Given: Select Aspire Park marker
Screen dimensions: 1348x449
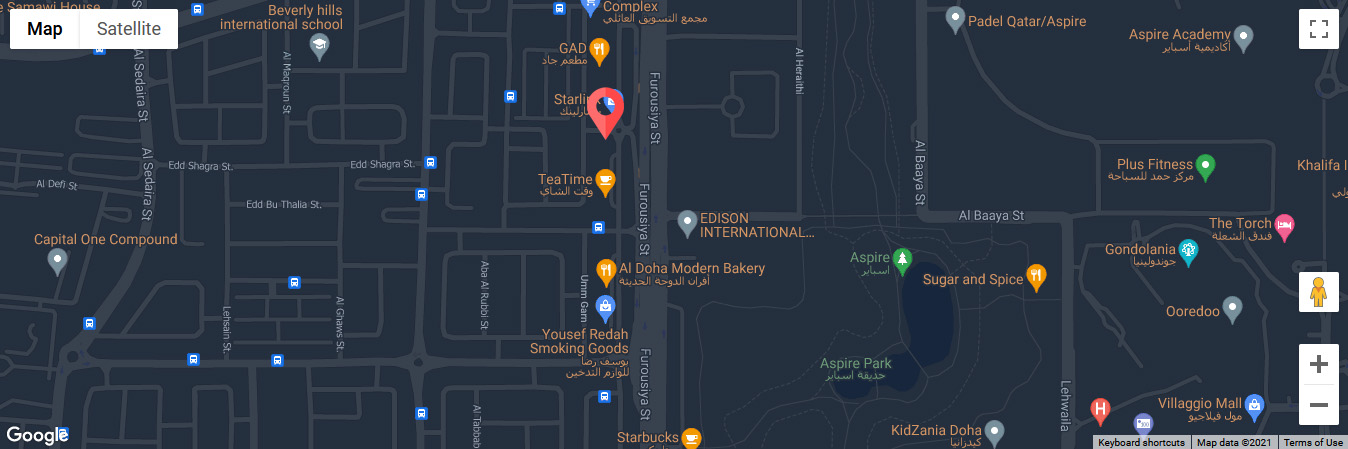Looking at the screenshot, I should pyautogui.click(x=856, y=364).
